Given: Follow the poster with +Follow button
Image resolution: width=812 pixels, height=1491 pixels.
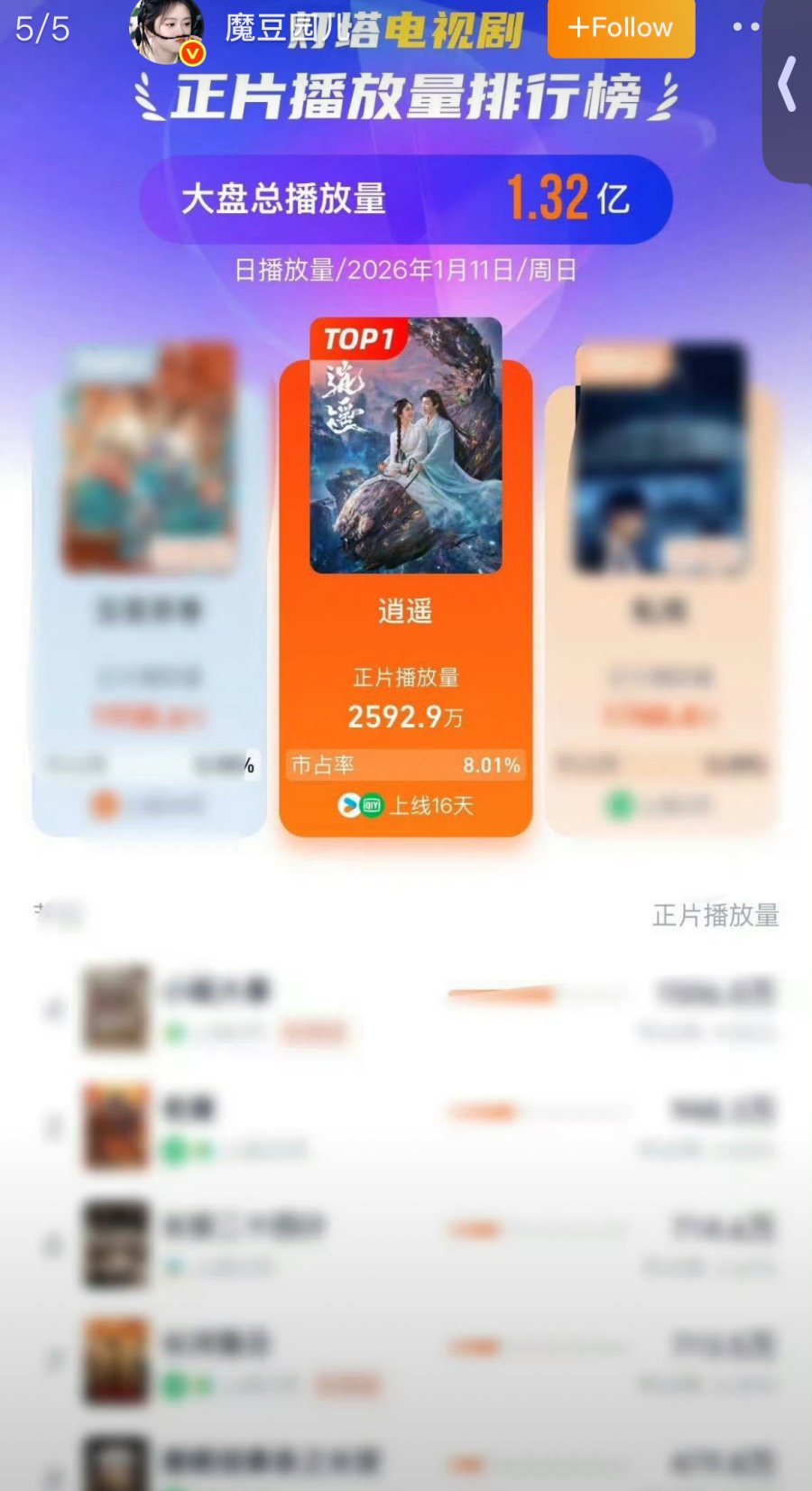Looking at the screenshot, I should (621, 28).
